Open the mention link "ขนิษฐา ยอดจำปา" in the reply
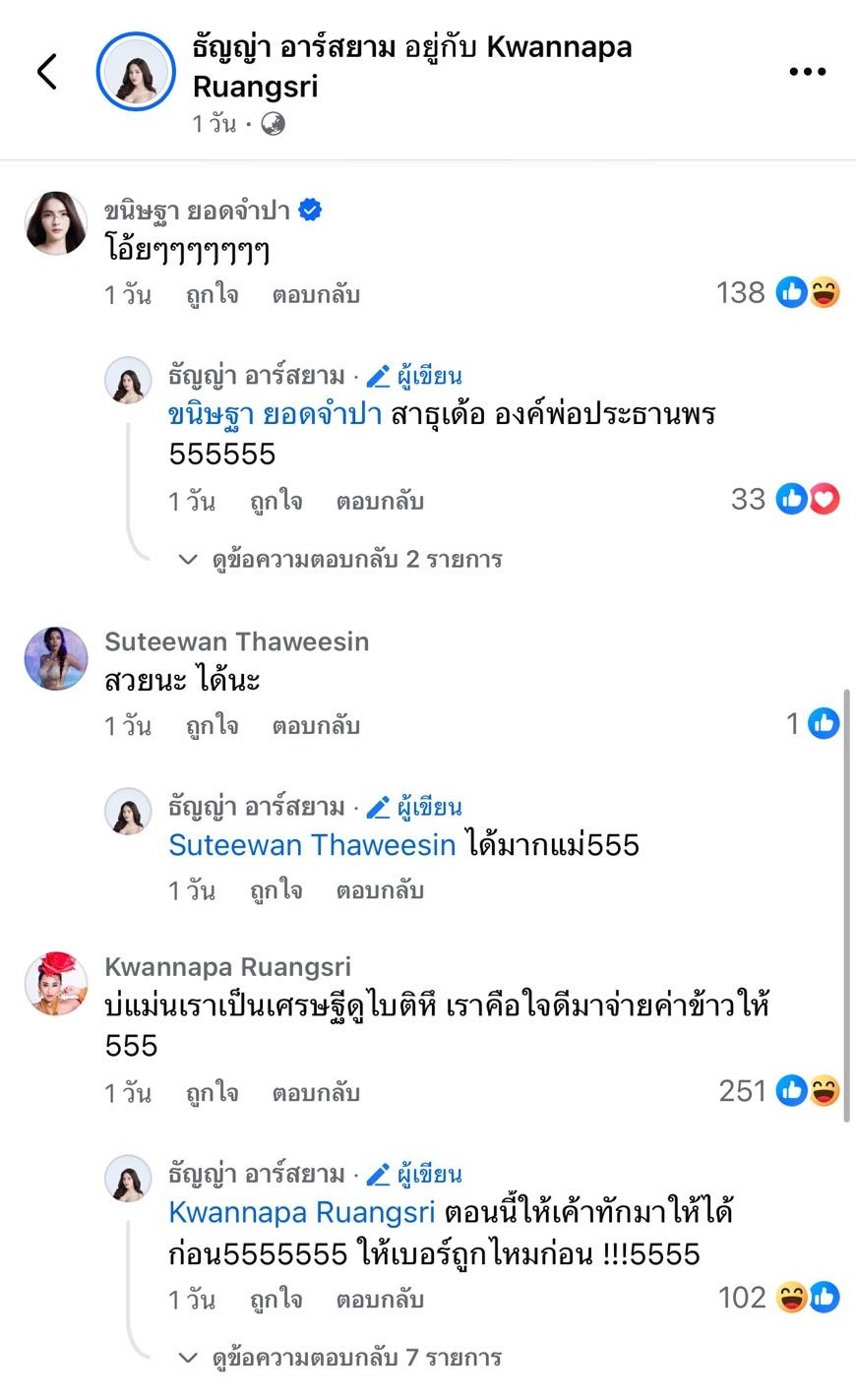 click(x=275, y=415)
